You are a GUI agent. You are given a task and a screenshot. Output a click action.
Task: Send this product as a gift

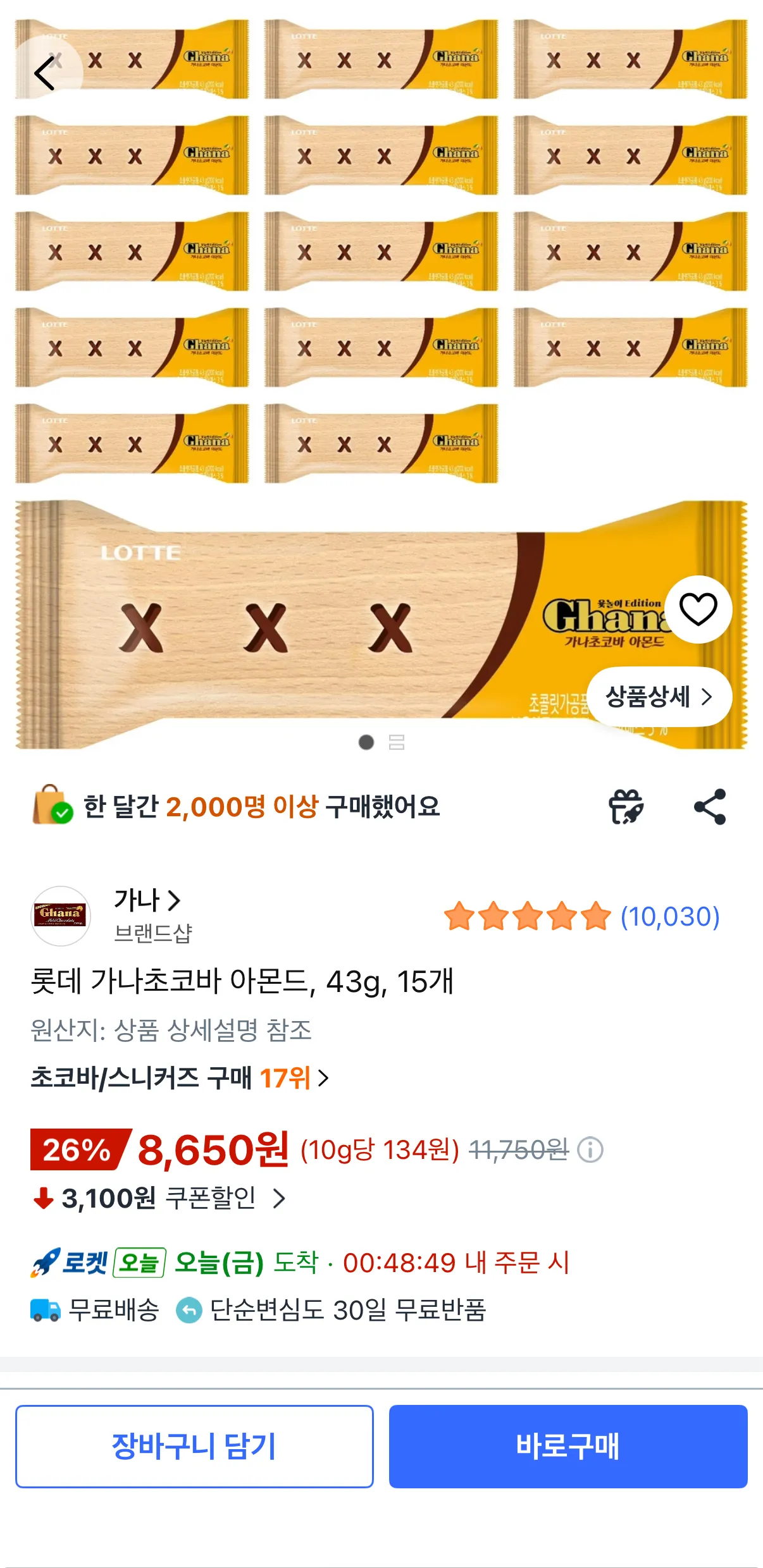pos(625,807)
